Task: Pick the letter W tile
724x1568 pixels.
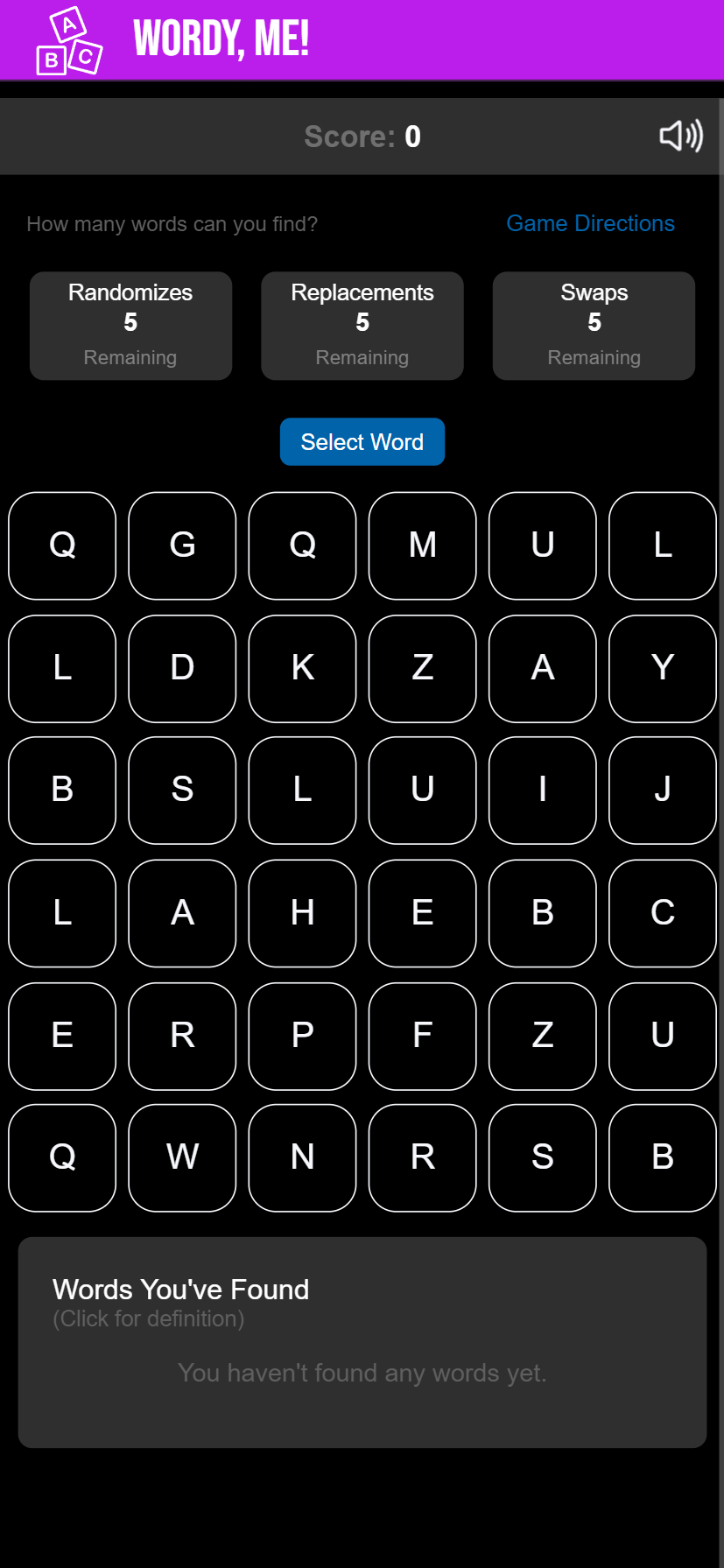Action: click(182, 1157)
